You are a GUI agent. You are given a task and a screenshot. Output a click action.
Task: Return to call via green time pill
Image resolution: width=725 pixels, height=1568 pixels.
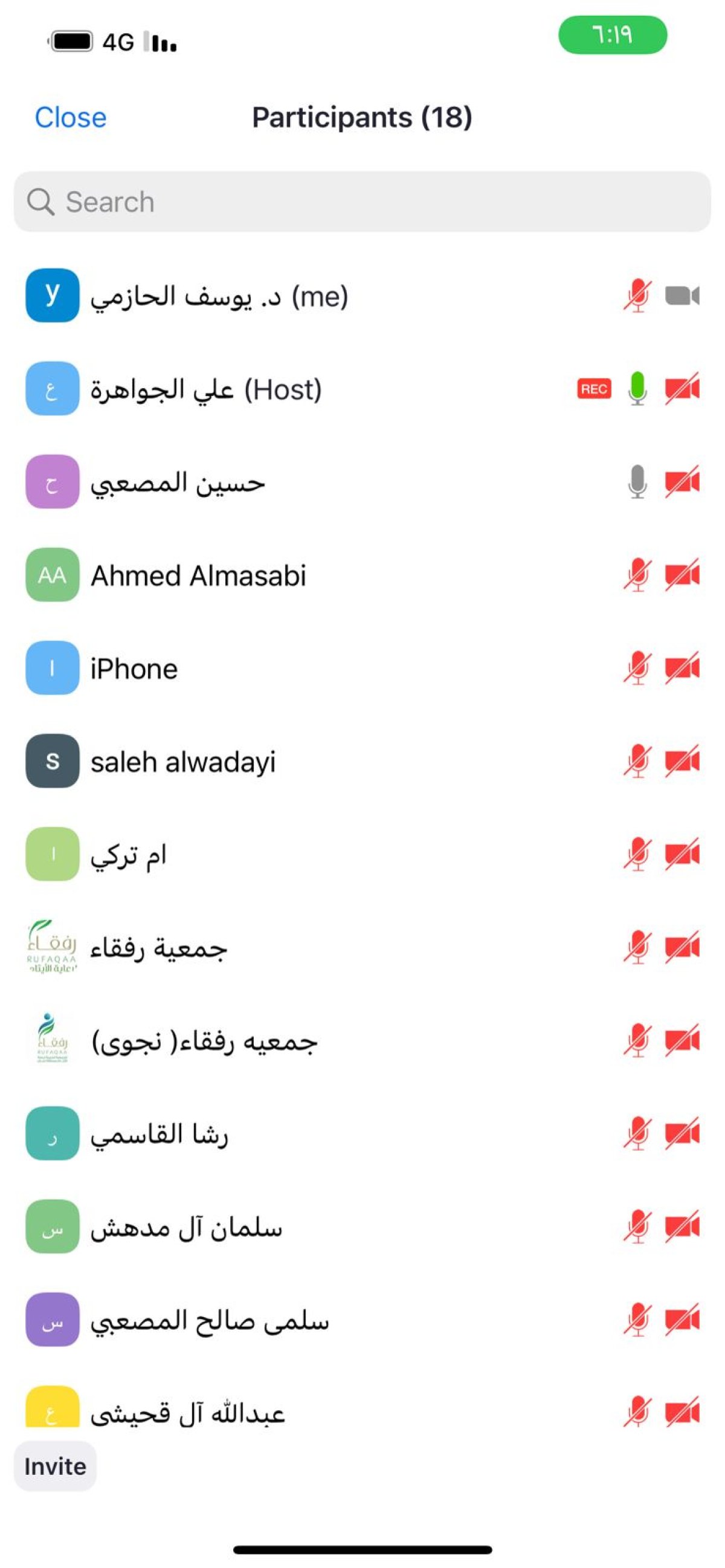[x=613, y=35]
